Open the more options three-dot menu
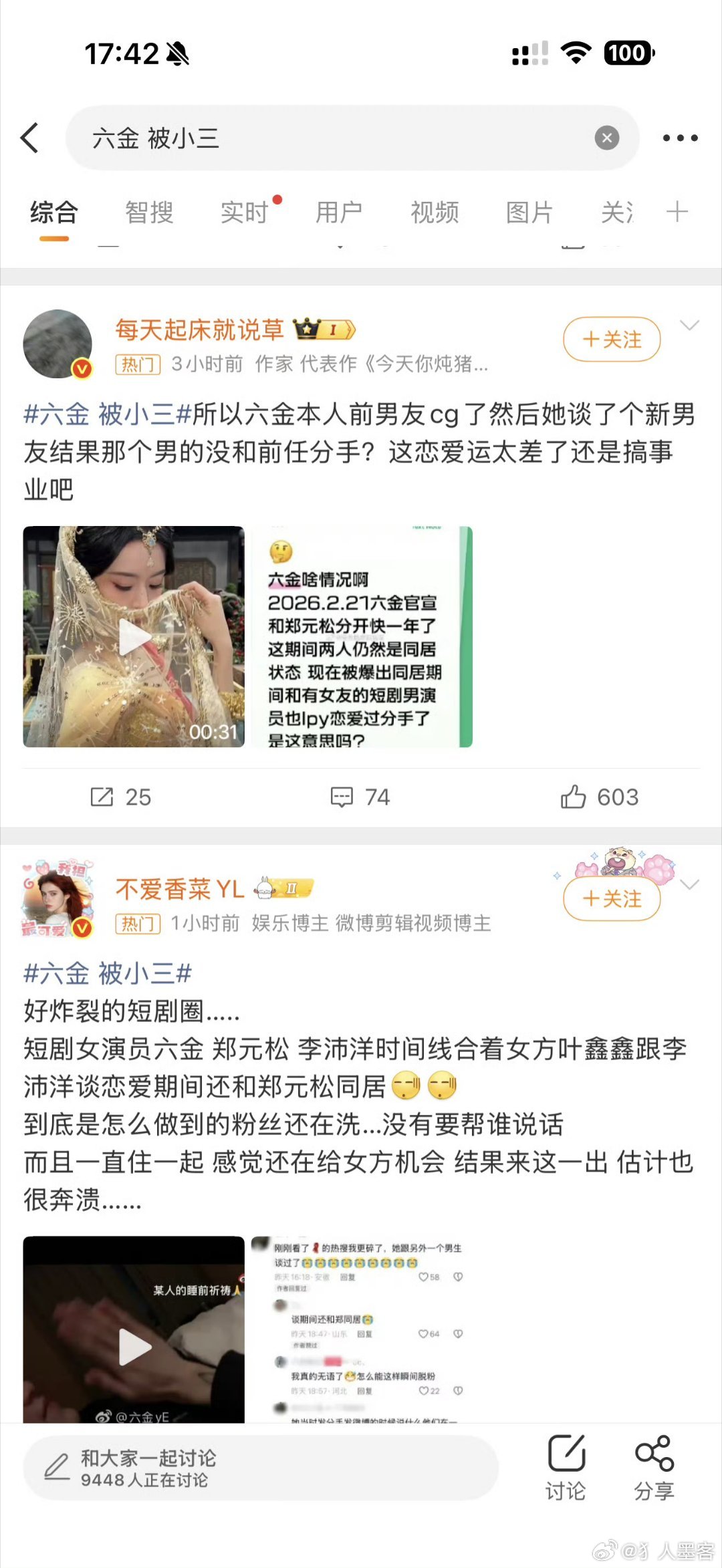 [x=681, y=137]
